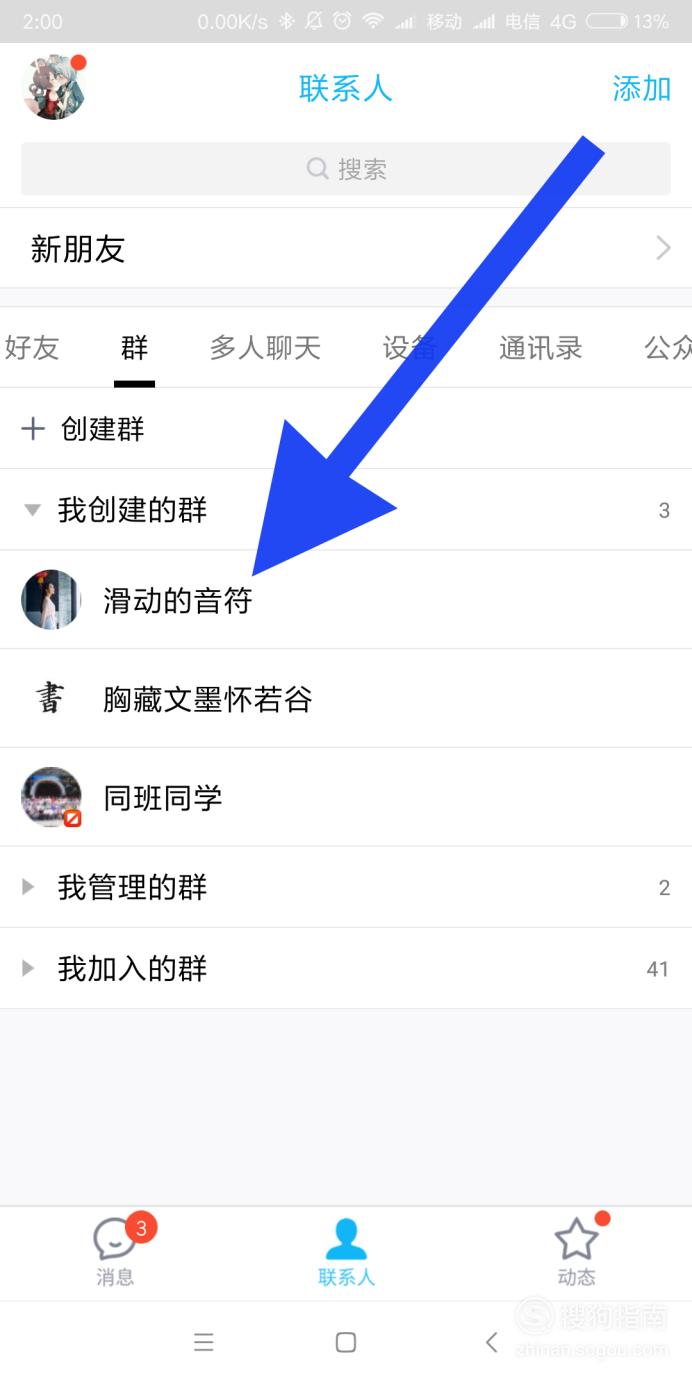This screenshot has width=692, height=1384.
Task: Open the 搜索 search box
Action: [346, 169]
